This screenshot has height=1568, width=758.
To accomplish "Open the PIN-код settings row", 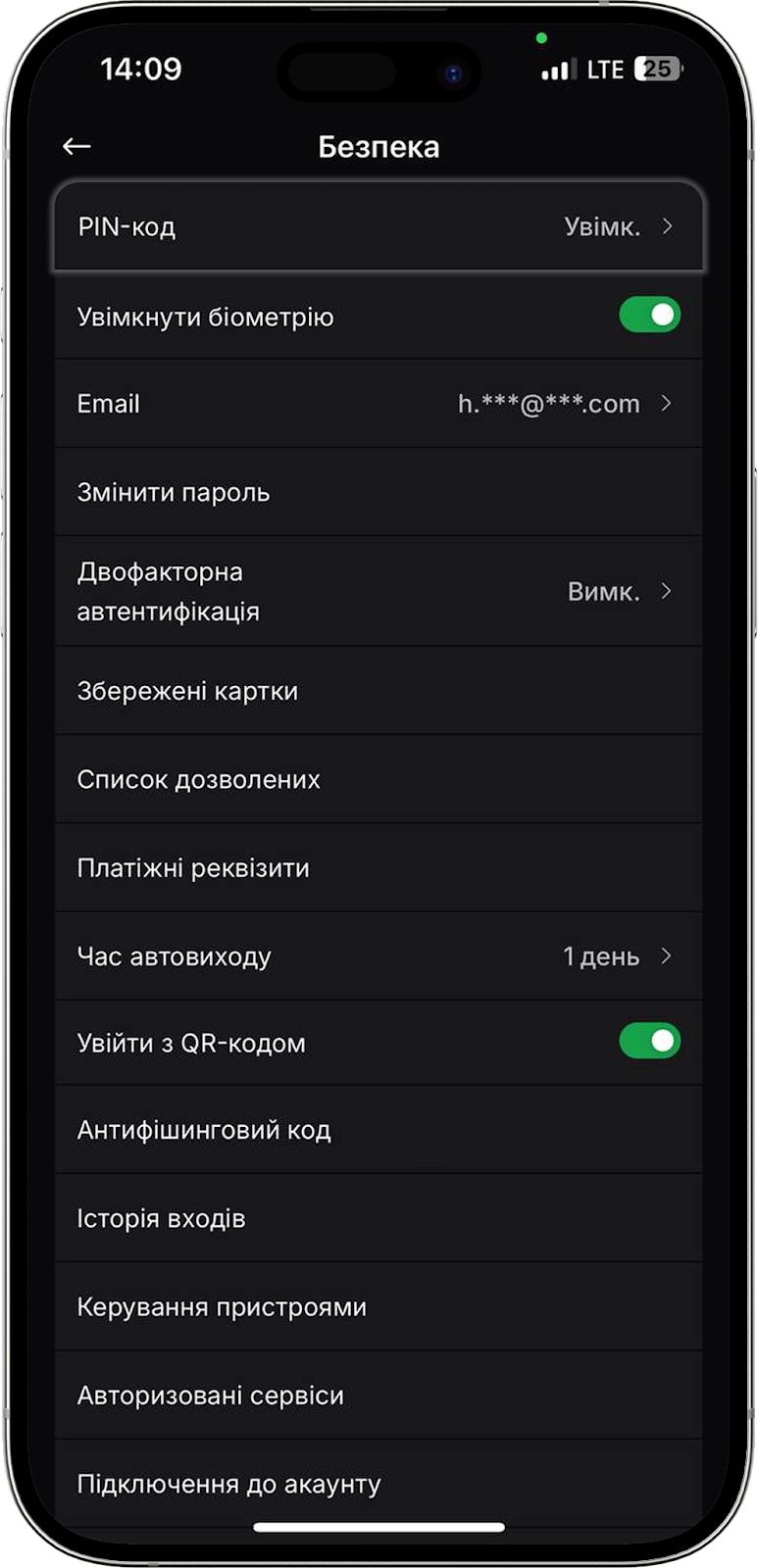I will tap(379, 227).
